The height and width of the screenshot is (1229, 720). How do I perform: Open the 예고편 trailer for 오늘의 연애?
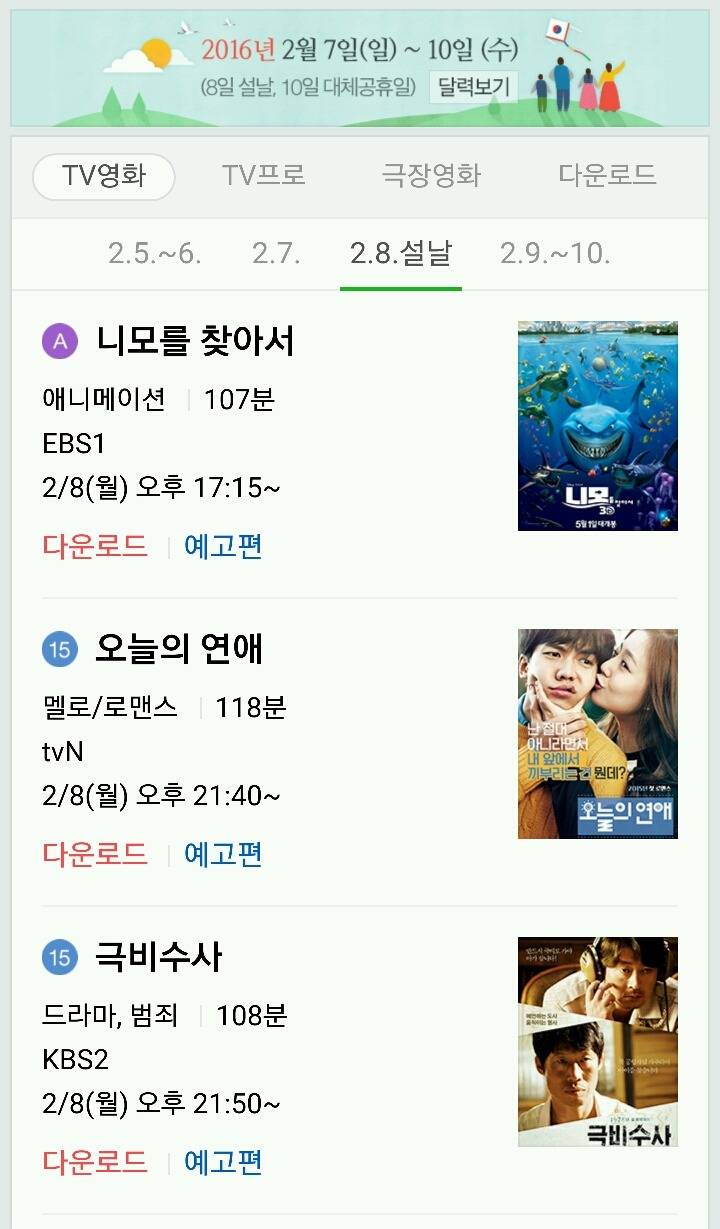point(222,855)
